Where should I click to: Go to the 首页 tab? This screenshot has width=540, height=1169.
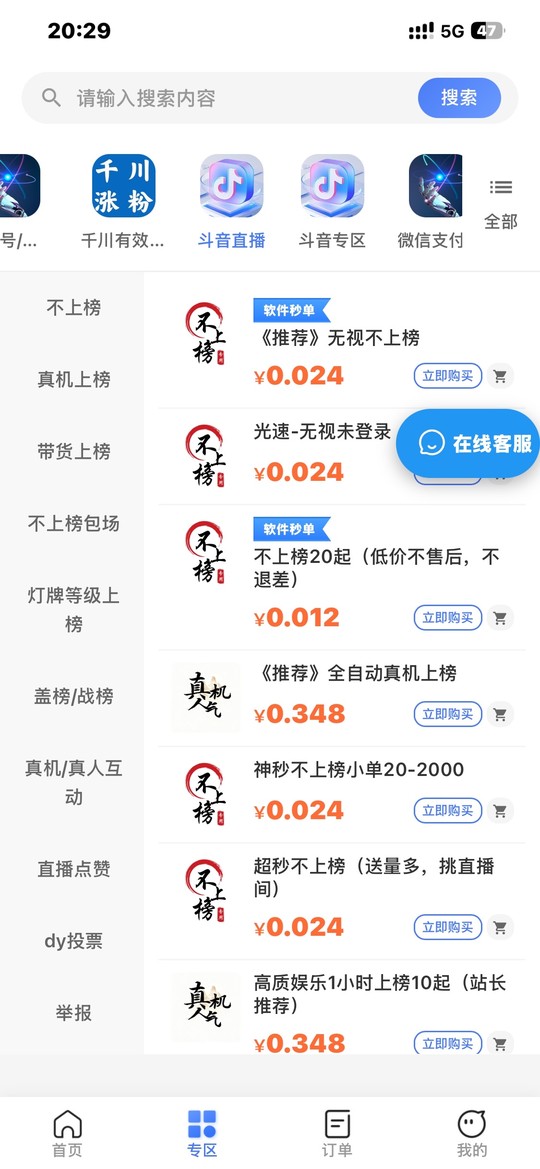point(67,1132)
